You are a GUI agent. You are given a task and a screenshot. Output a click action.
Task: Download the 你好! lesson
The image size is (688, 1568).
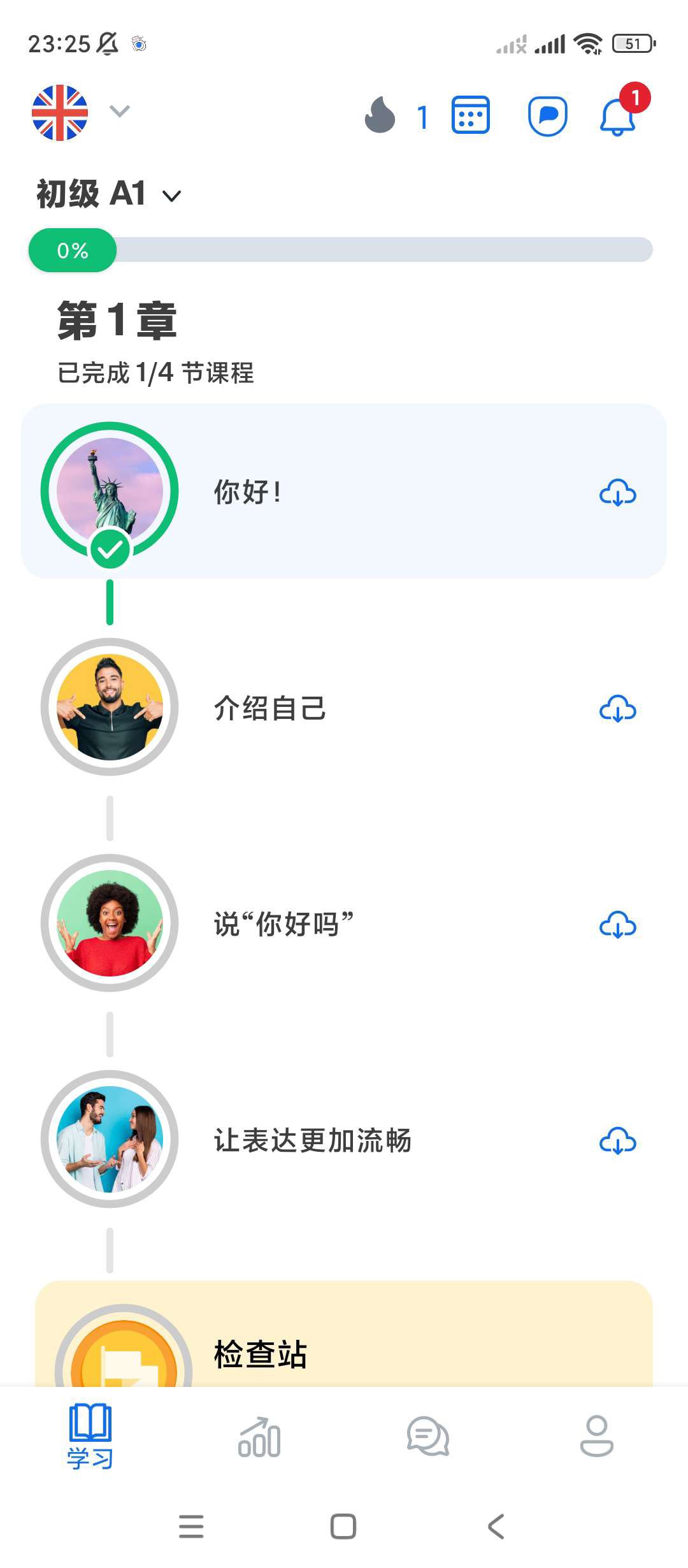pos(617,493)
